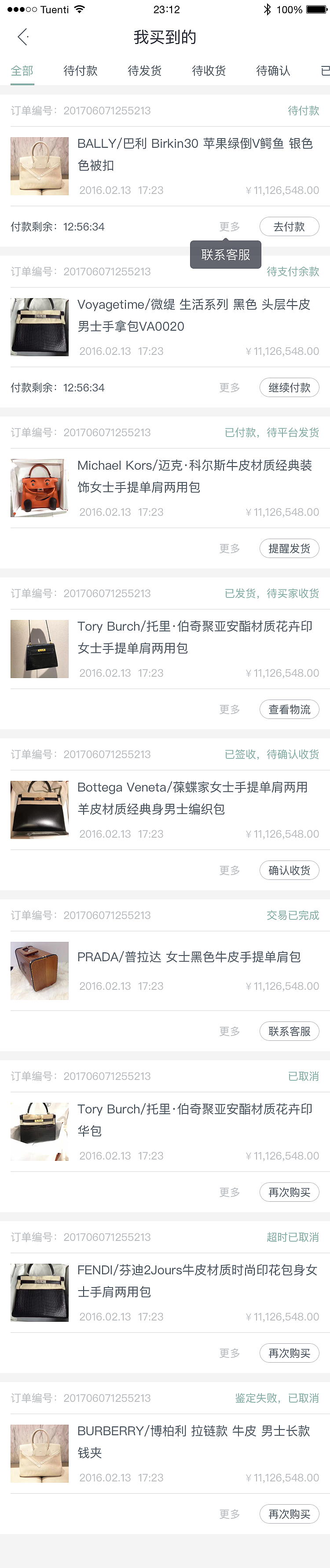Tap 继续付款 for the Voyagetime order
Image resolution: width=330 pixels, height=1568 pixels.
click(x=289, y=388)
